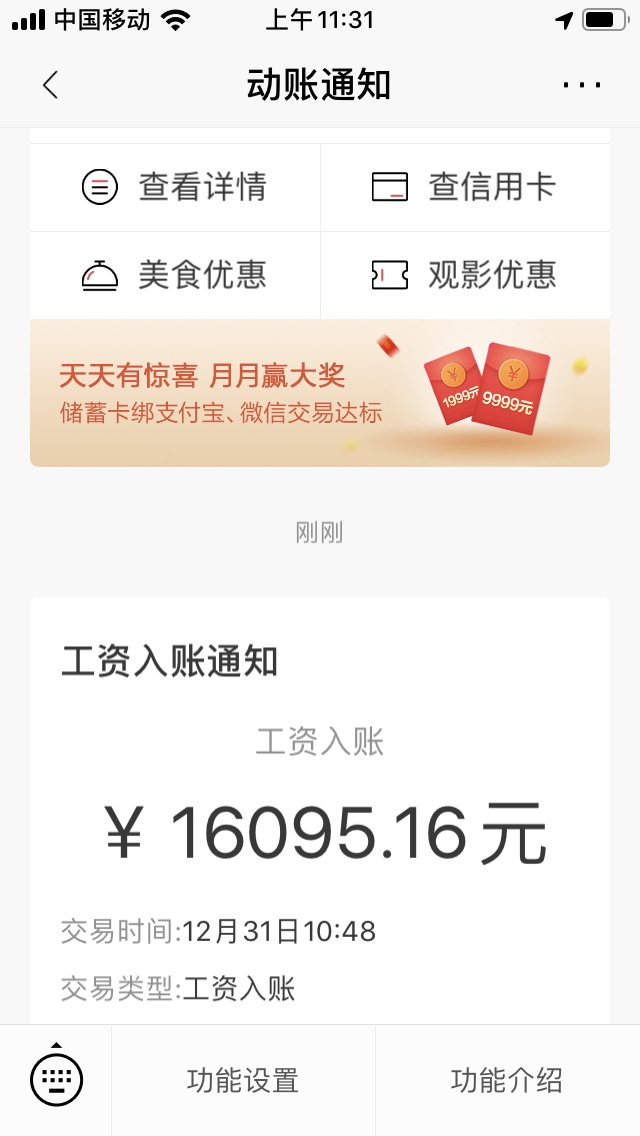The height and width of the screenshot is (1136, 640).
Task: Switch to keyboard input mode
Action: (57, 1079)
